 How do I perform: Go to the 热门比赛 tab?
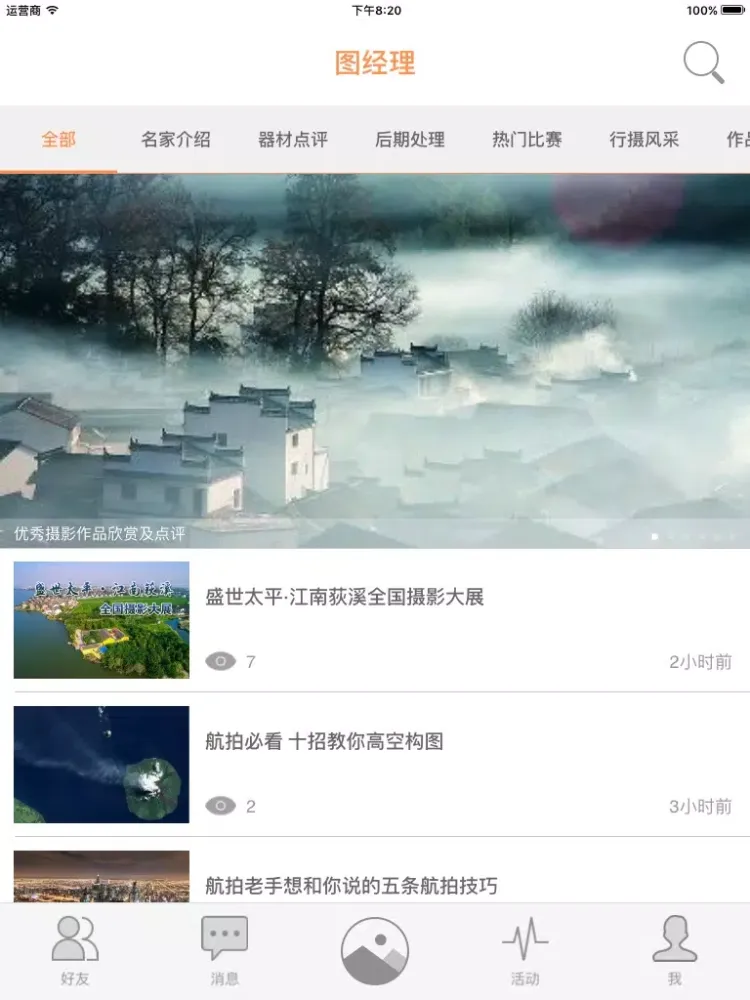click(x=527, y=140)
